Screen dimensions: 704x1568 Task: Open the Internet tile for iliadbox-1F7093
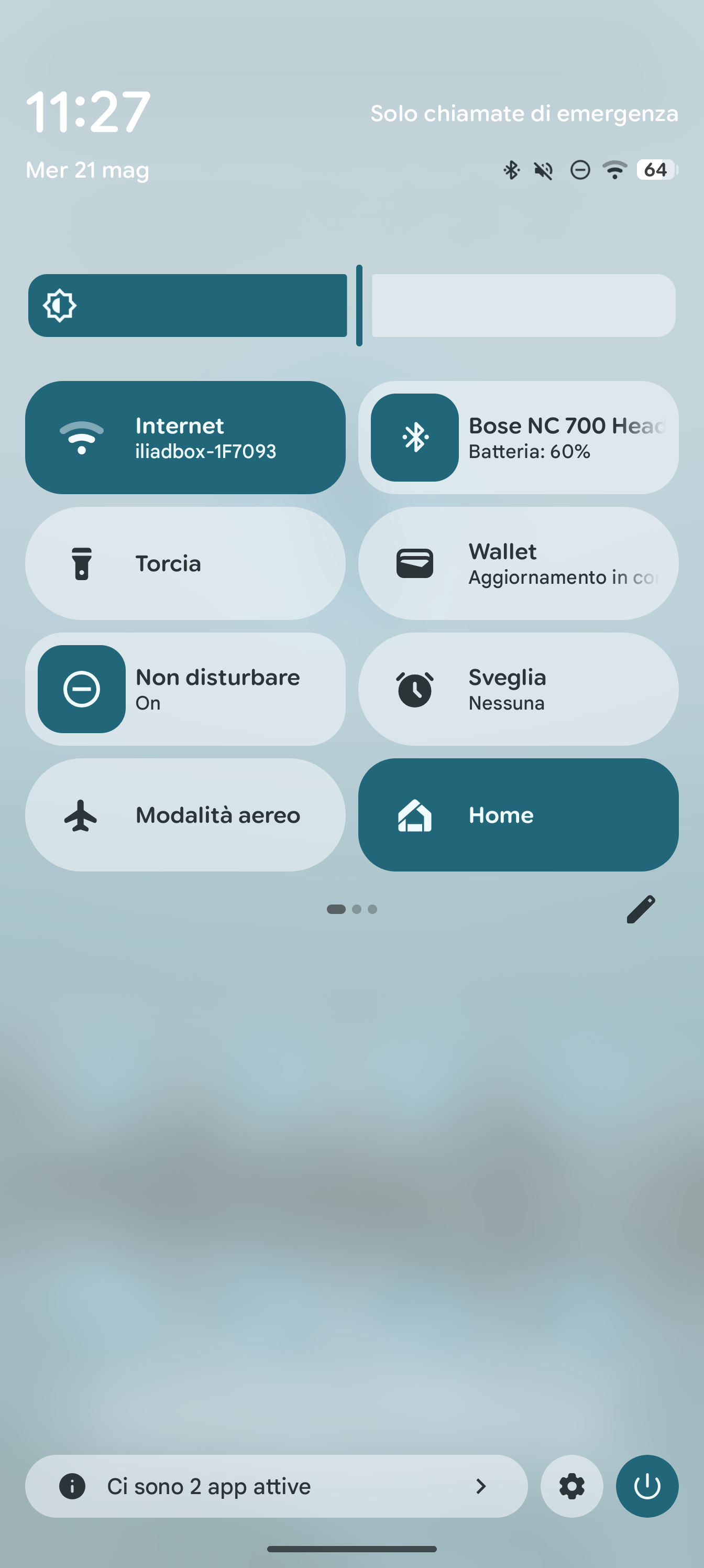click(x=185, y=438)
